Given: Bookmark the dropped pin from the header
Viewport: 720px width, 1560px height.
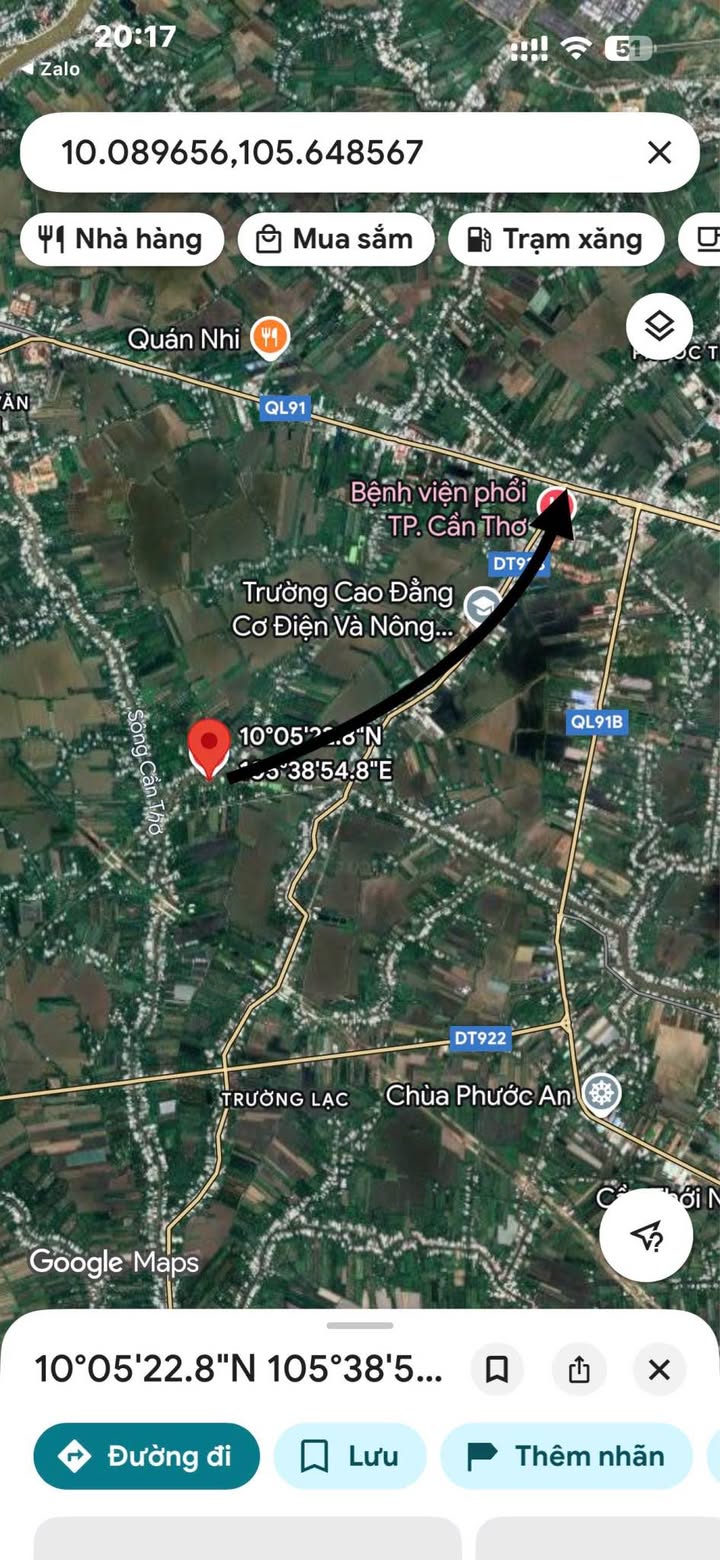Looking at the screenshot, I should 497,1369.
